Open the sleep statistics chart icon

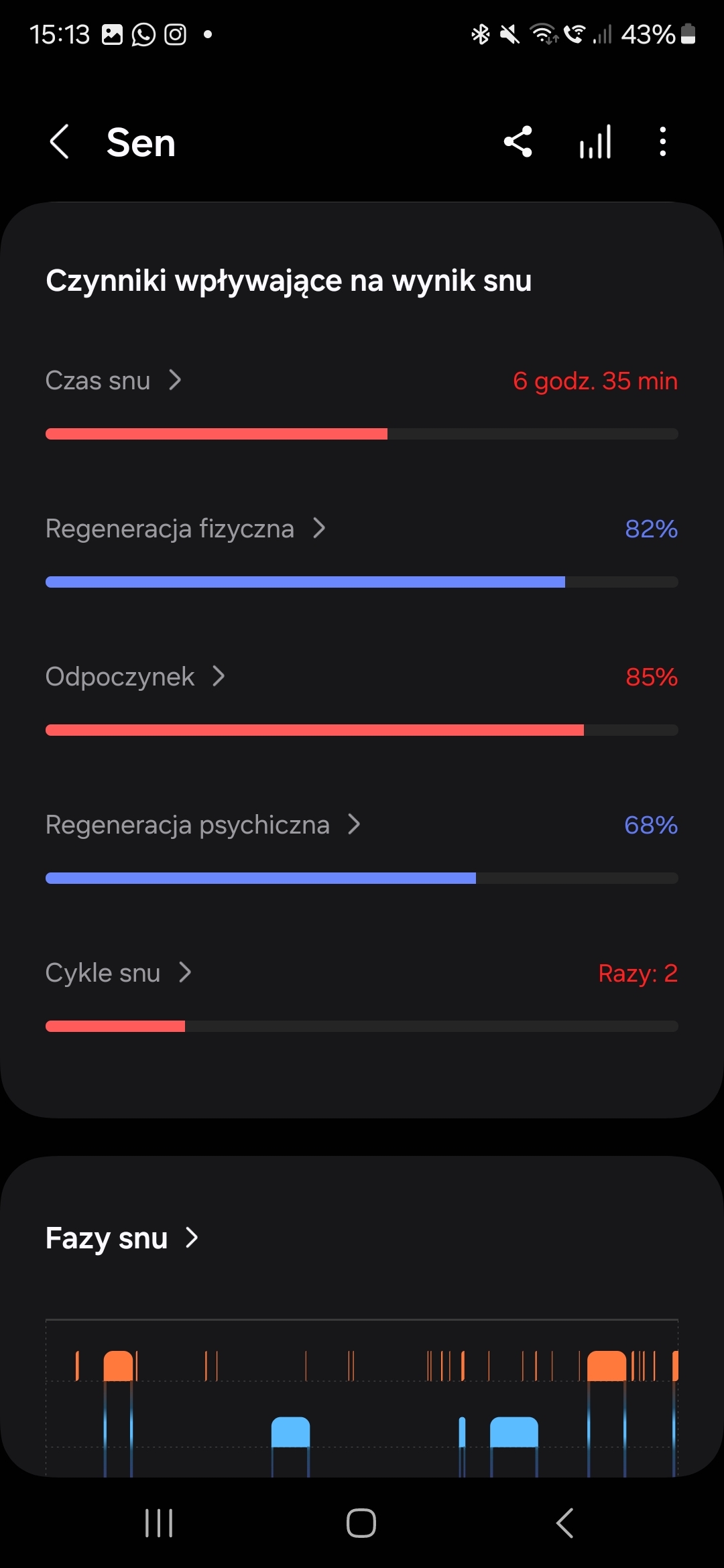595,142
